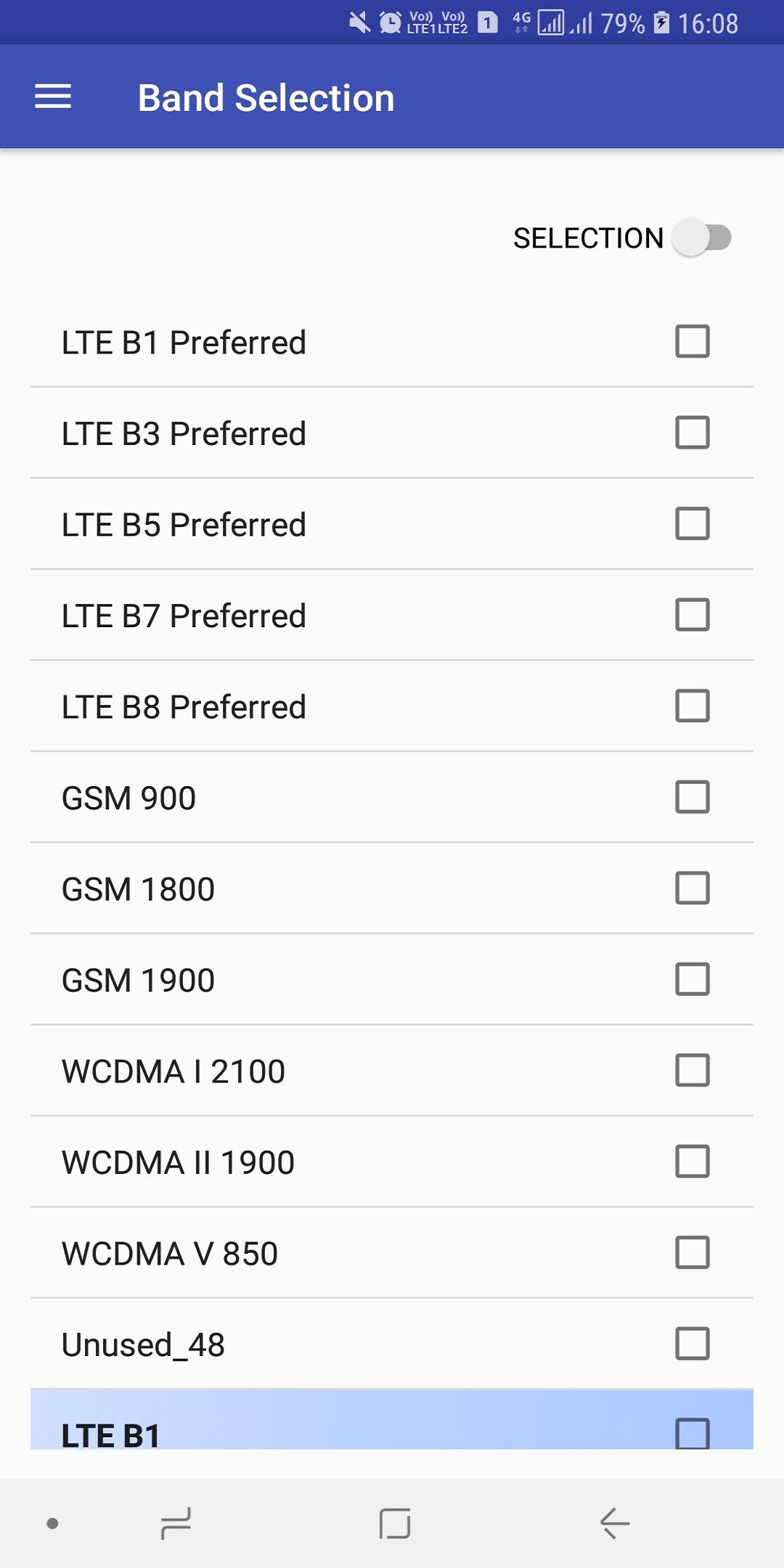Viewport: 784px width, 1568px height.
Task: Tick the Unused_48 checkbox
Action: click(x=692, y=1344)
